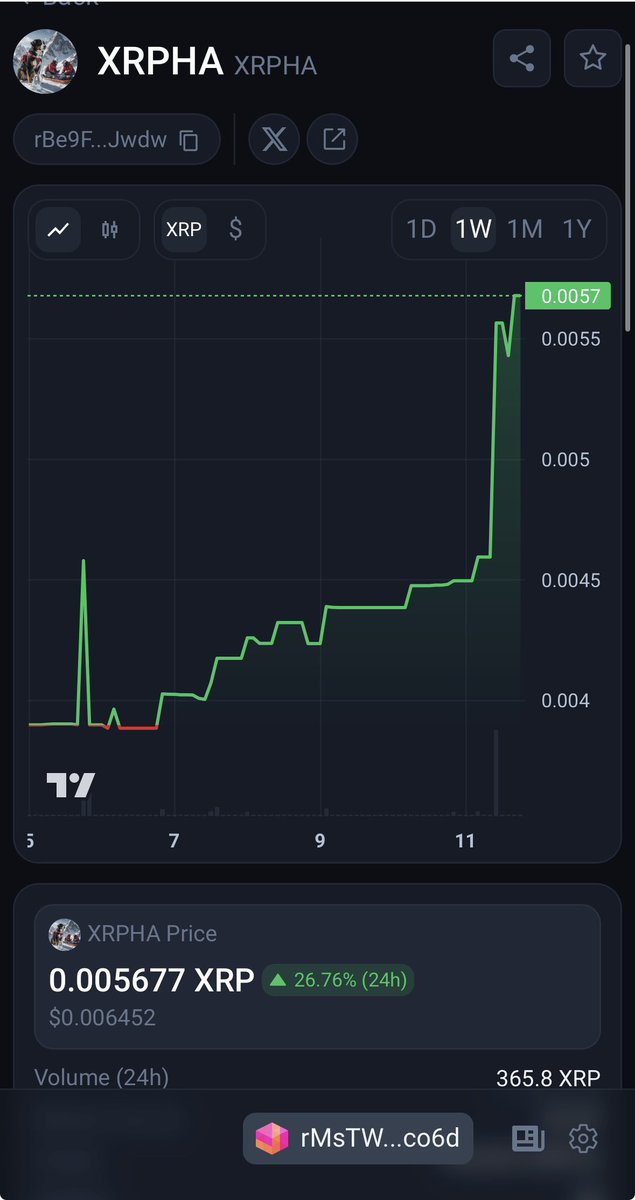Select the 1D chart range

click(421, 229)
